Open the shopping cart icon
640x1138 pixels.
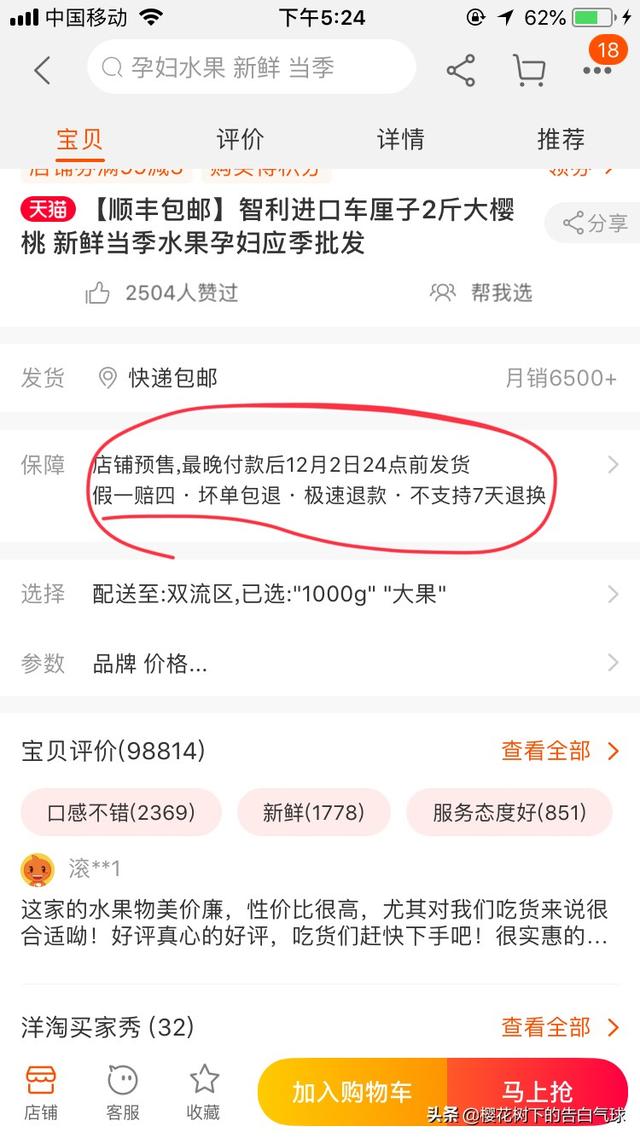528,70
